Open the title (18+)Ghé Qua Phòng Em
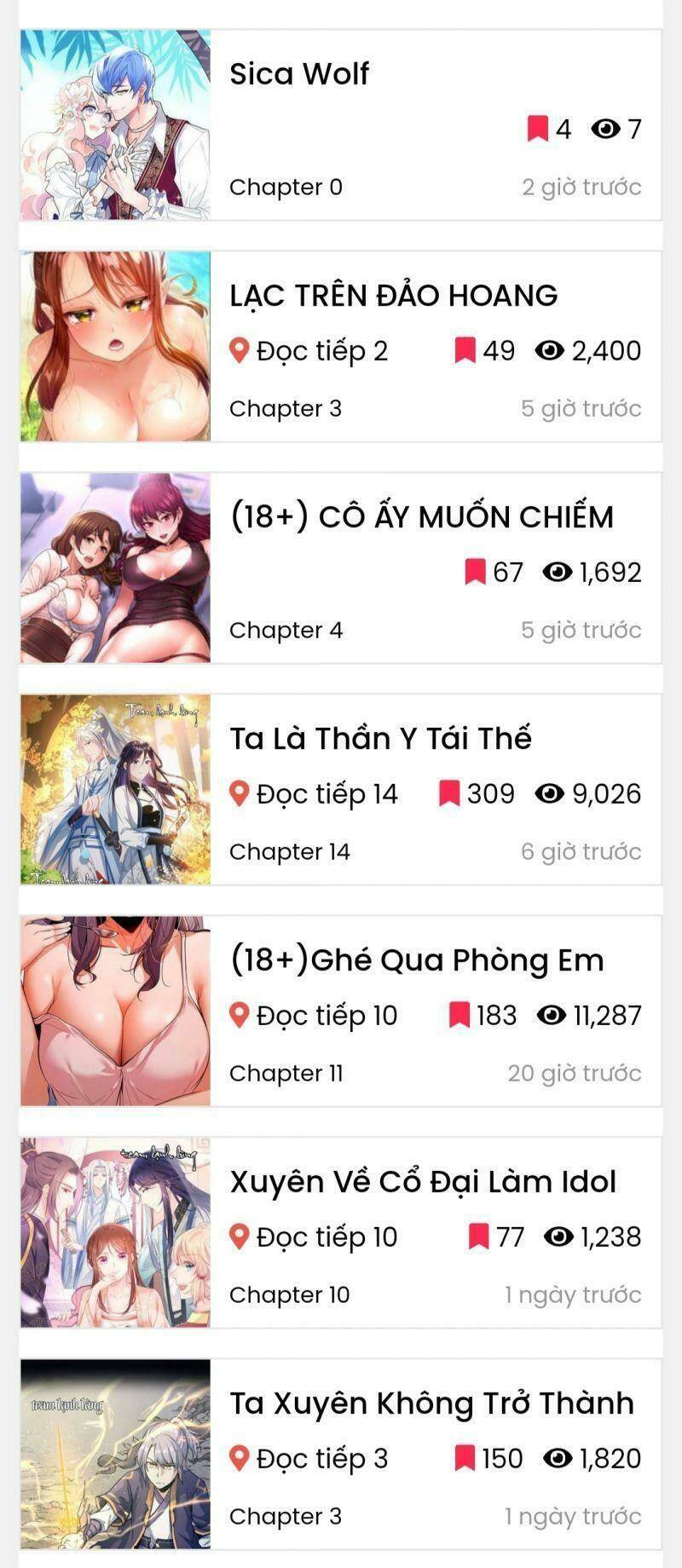 (416, 960)
